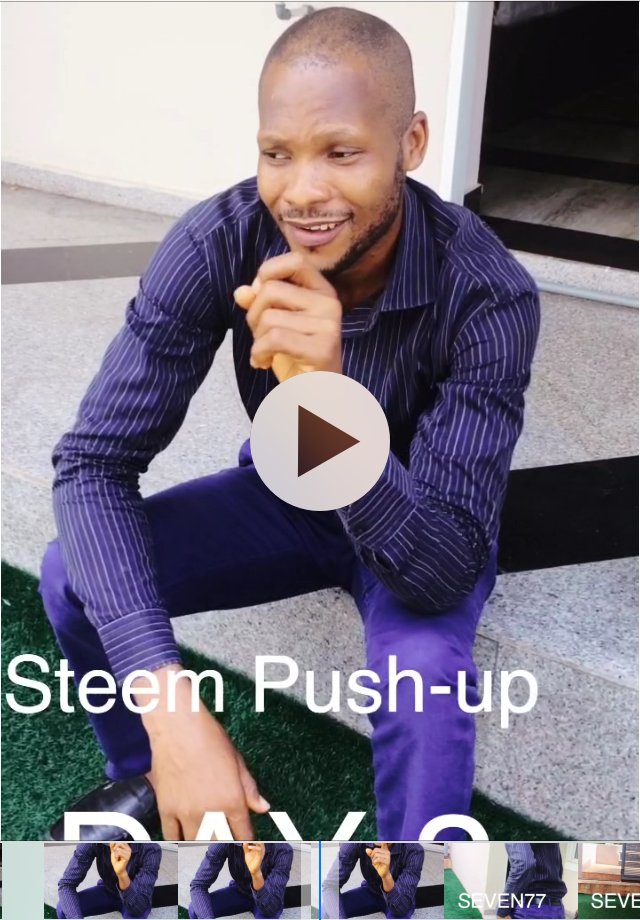This screenshot has width=640, height=920.
Task: Play the Steem Push-up video
Action: 320,441
